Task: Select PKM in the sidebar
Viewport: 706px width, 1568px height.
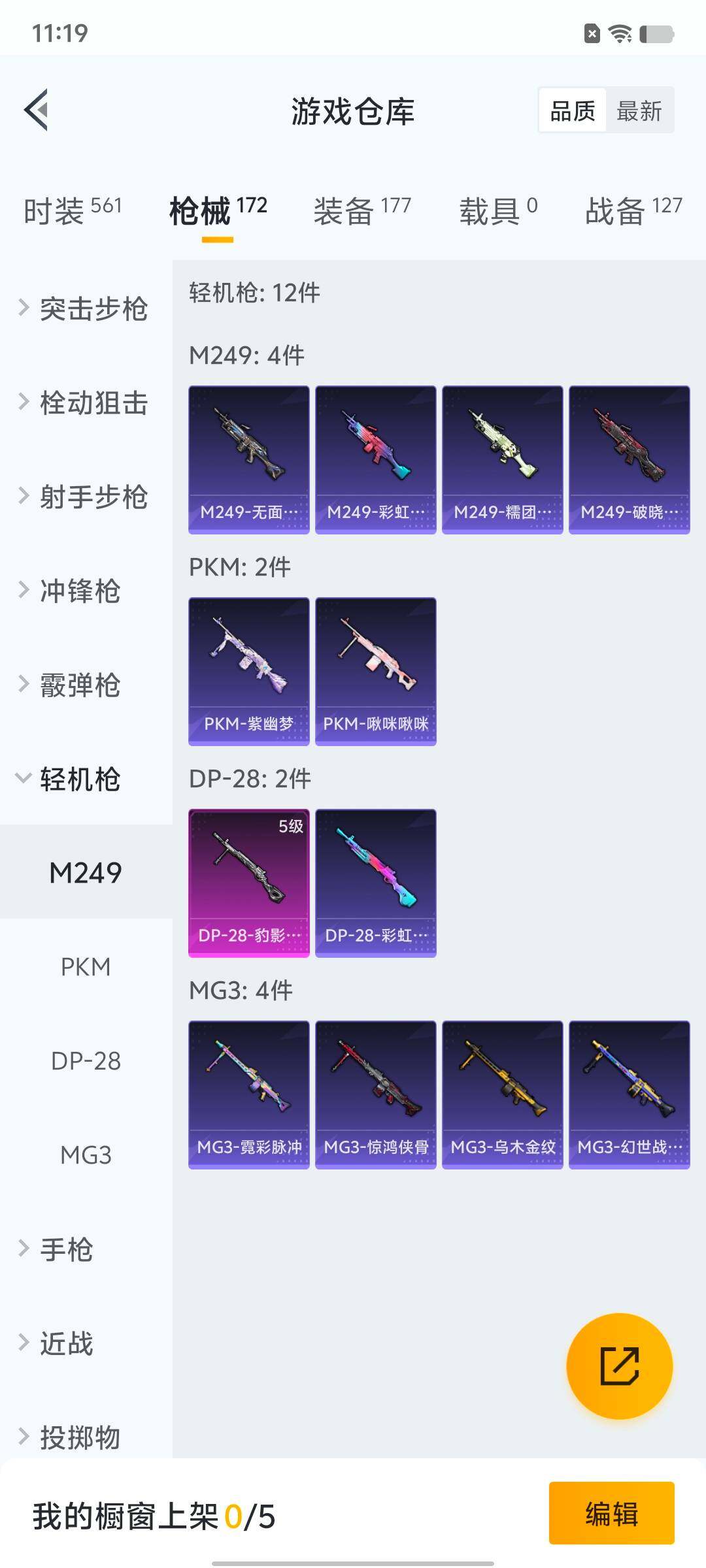Action: tap(86, 967)
